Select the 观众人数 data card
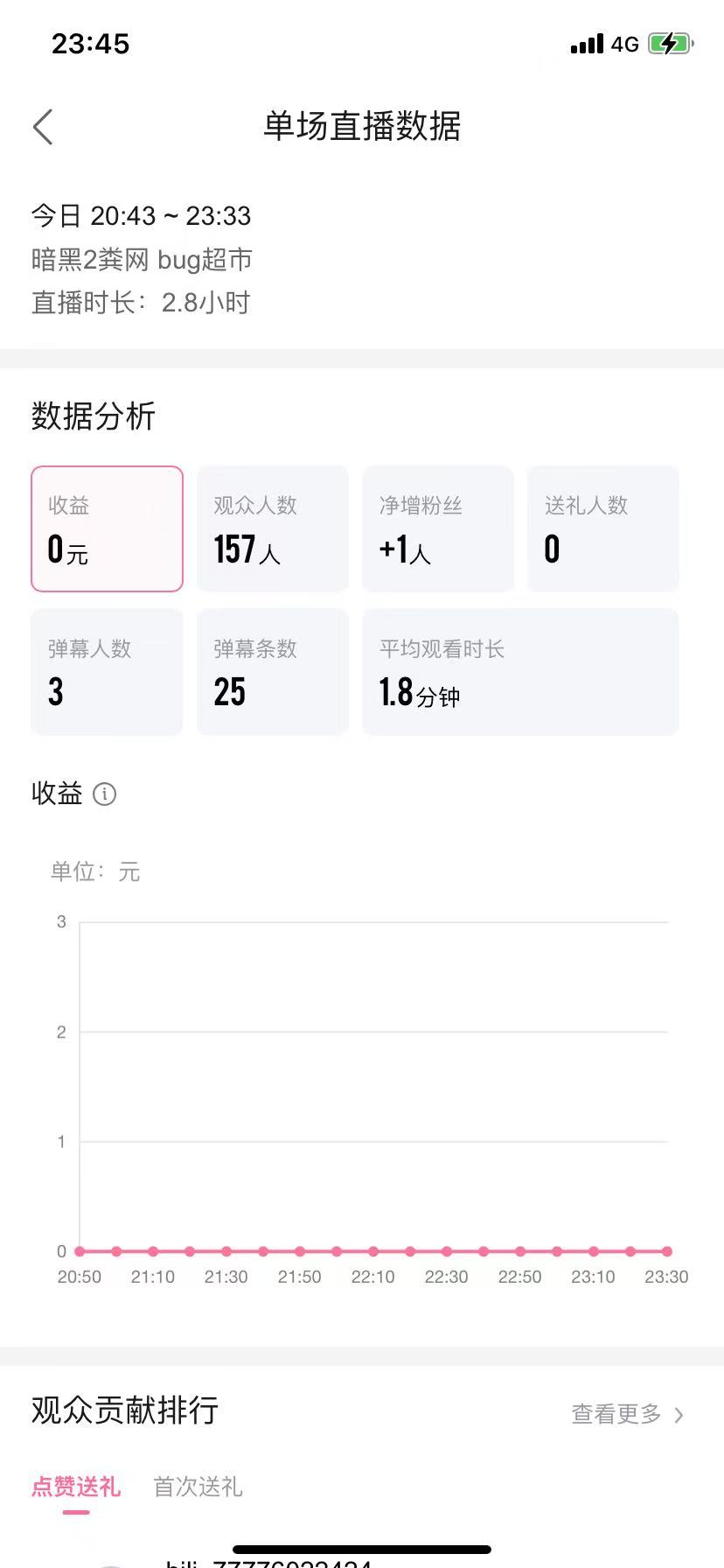 (x=273, y=528)
